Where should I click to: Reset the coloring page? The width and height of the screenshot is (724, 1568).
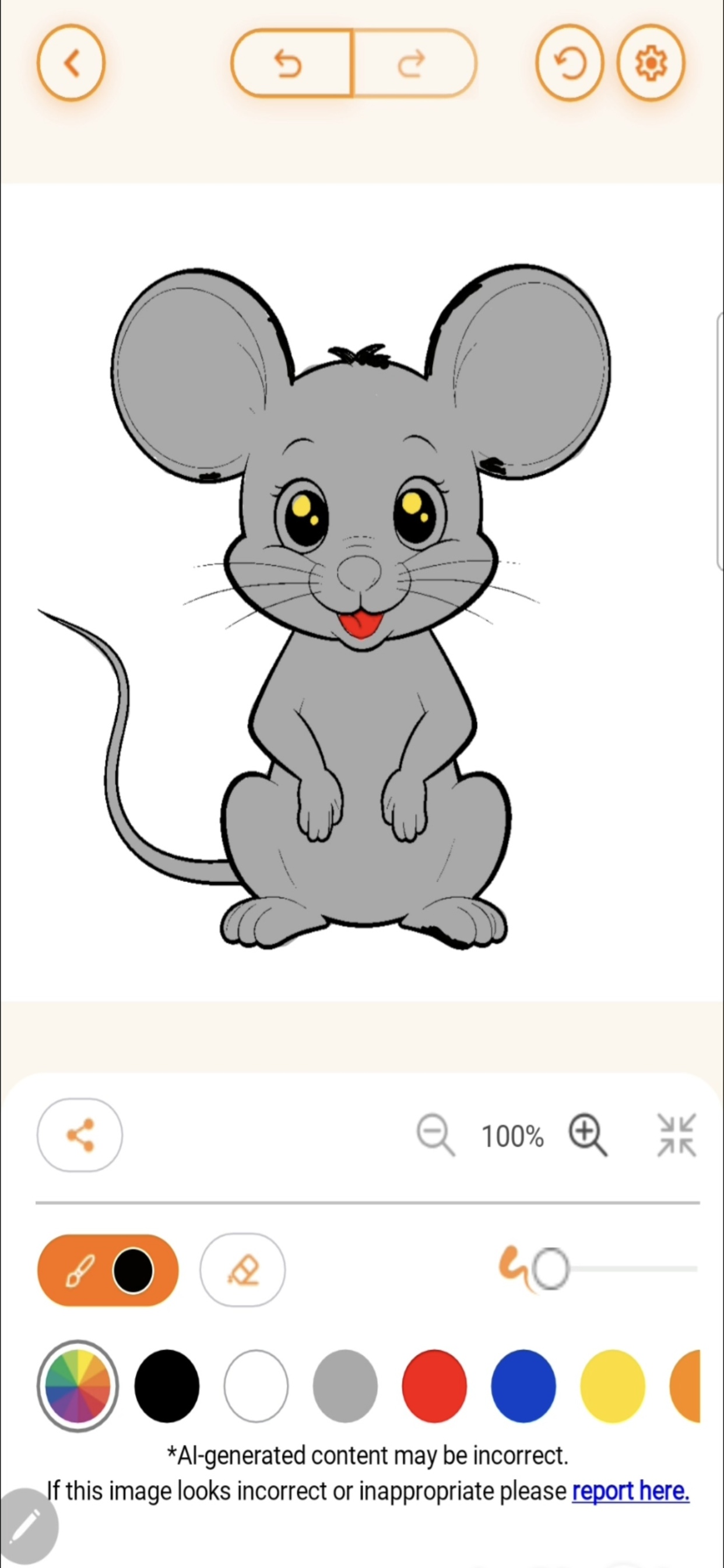(x=570, y=62)
